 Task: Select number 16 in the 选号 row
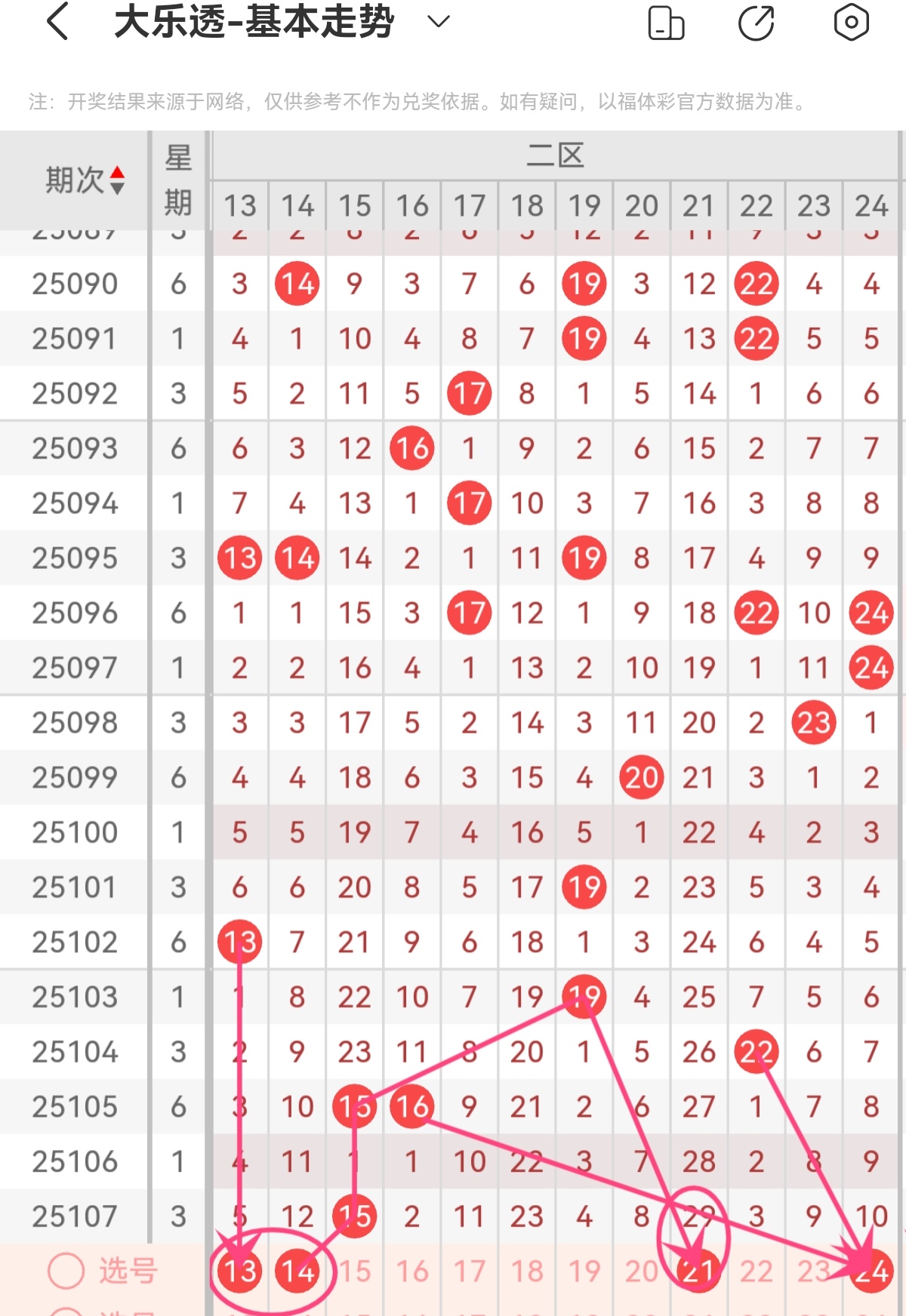[x=411, y=1271]
